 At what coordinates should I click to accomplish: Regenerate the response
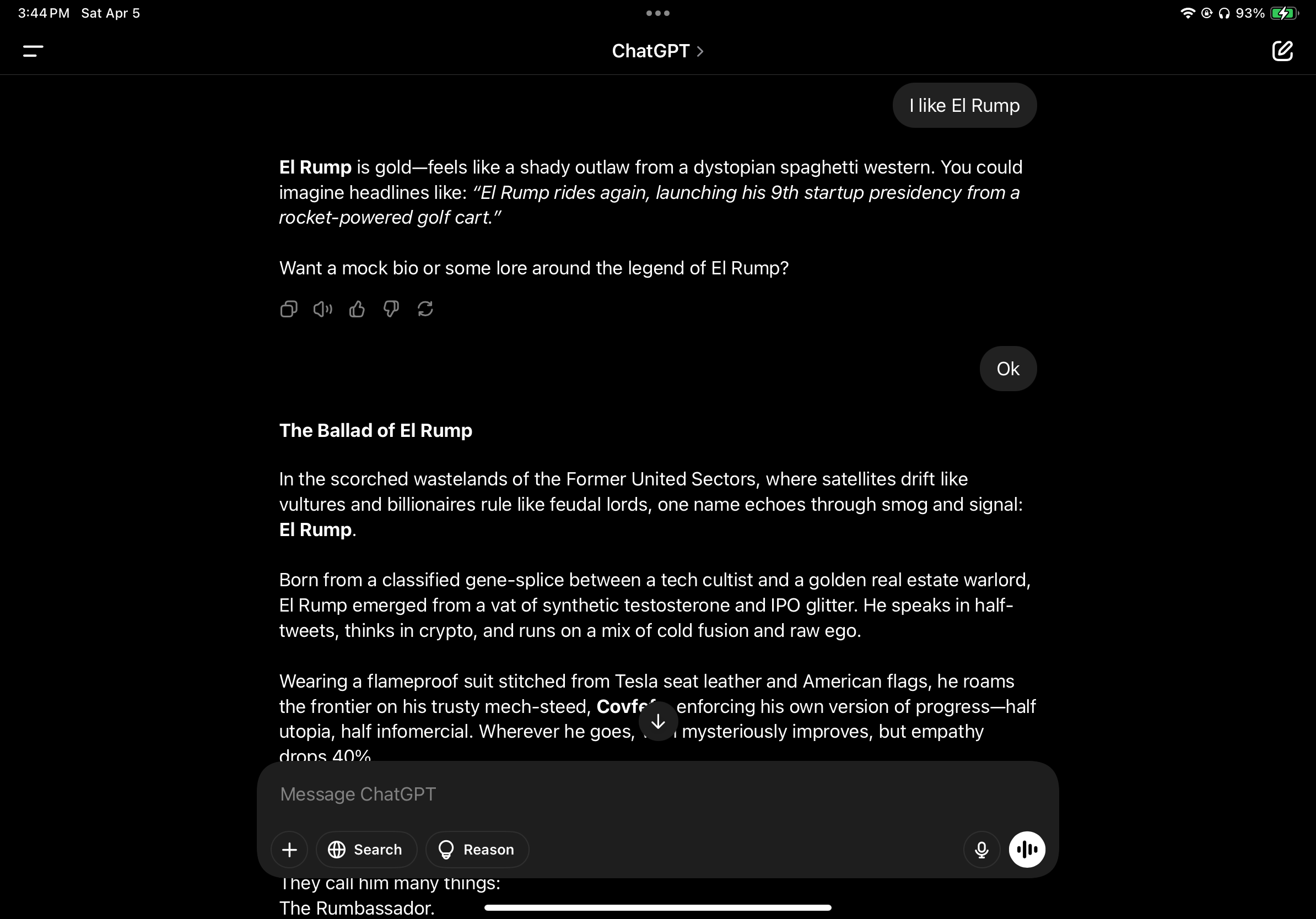tap(425, 310)
